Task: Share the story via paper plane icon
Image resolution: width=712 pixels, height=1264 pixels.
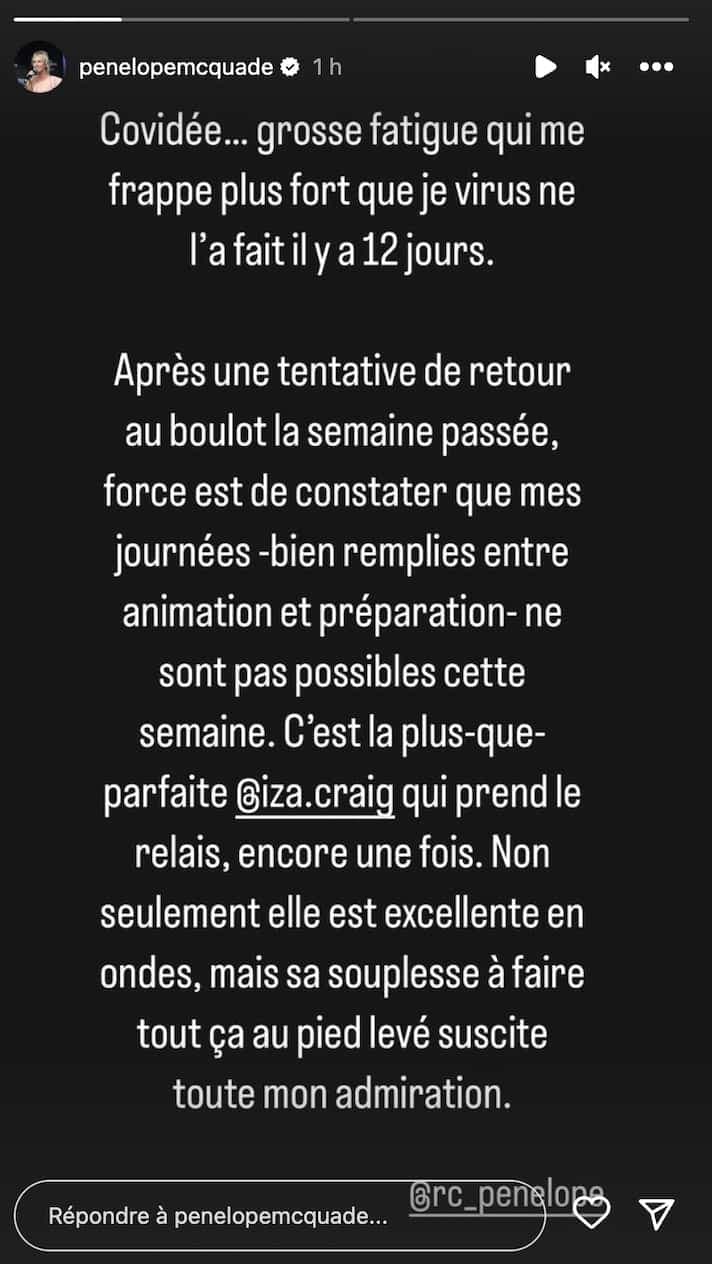Action: tap(657, 1214)
